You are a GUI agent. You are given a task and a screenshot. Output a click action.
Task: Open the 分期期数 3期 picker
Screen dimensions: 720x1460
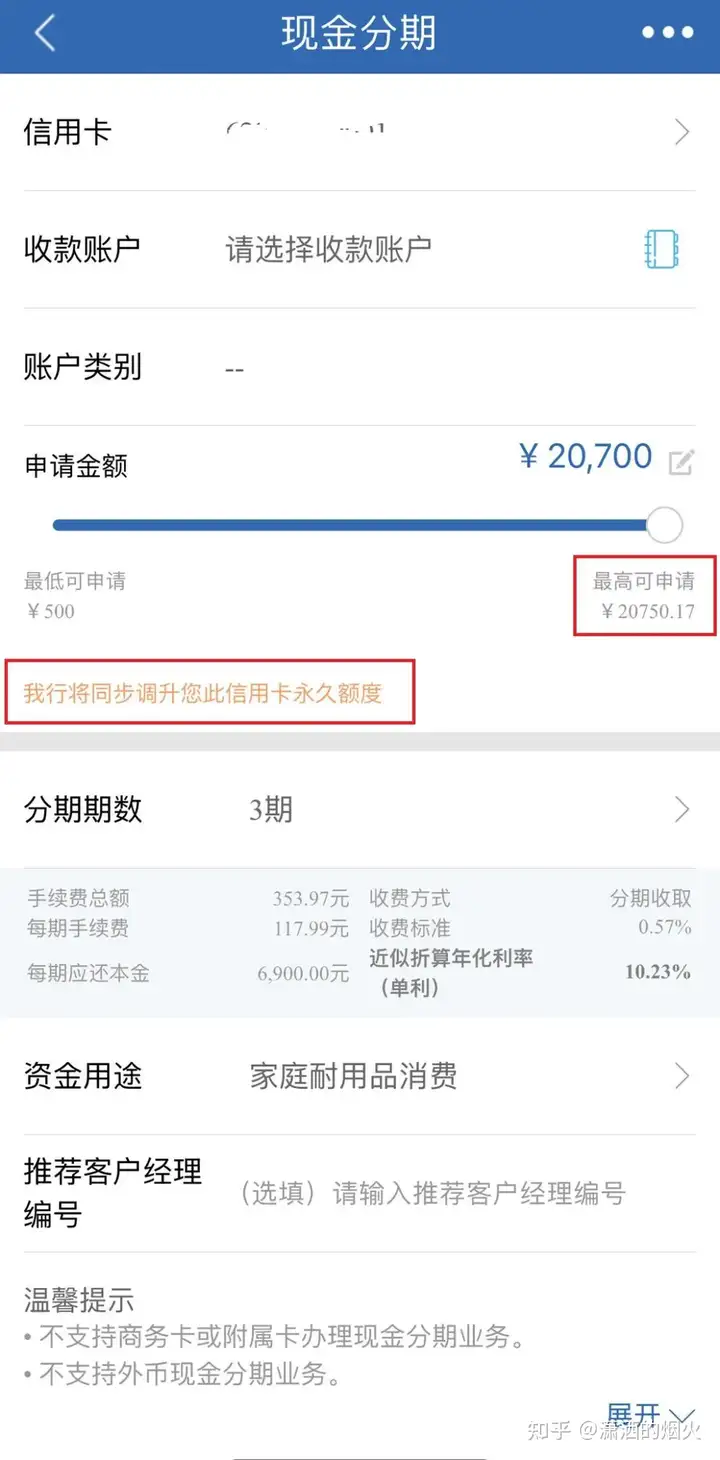pos(360,810)
